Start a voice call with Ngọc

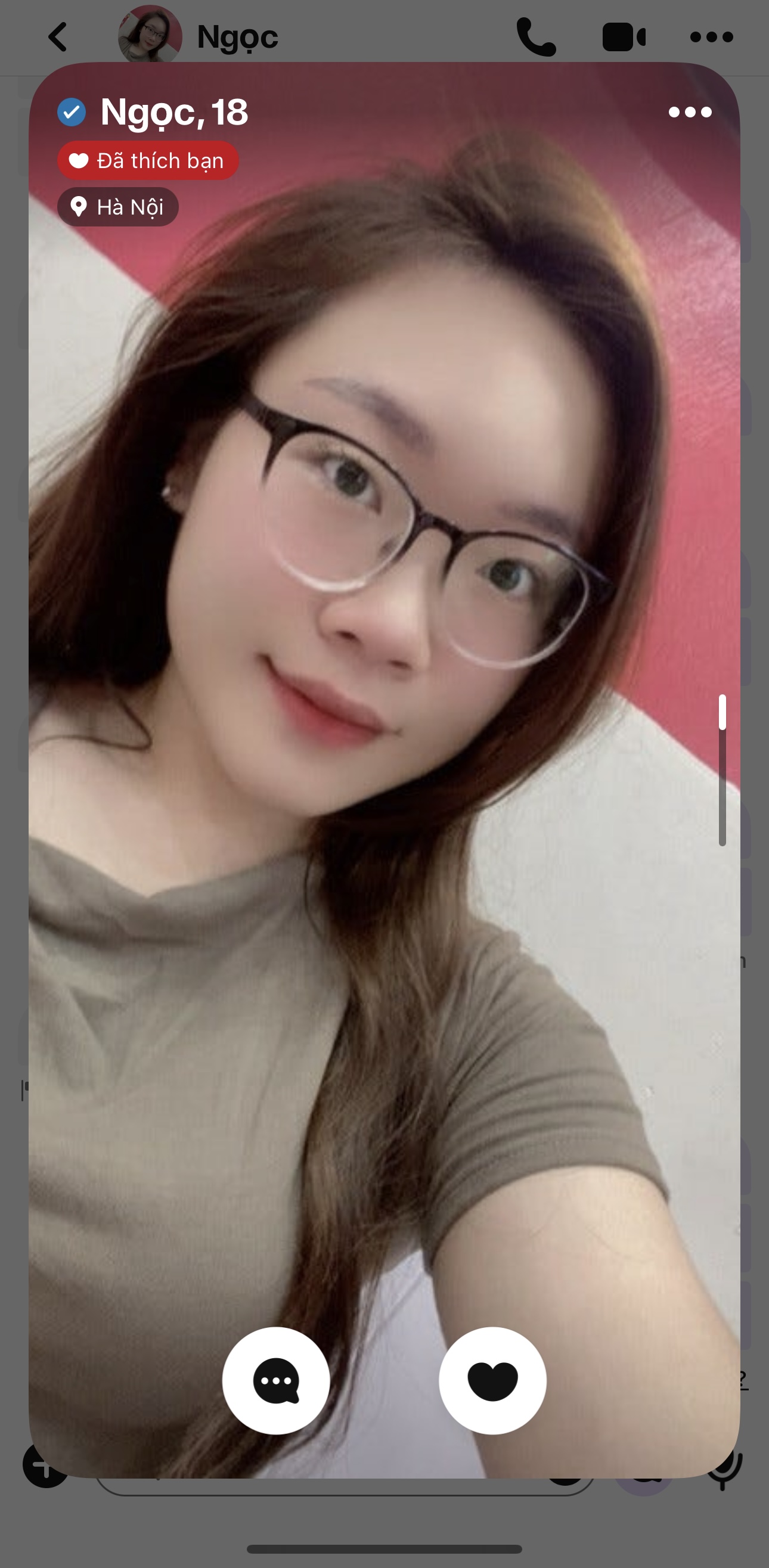(536, 37)
